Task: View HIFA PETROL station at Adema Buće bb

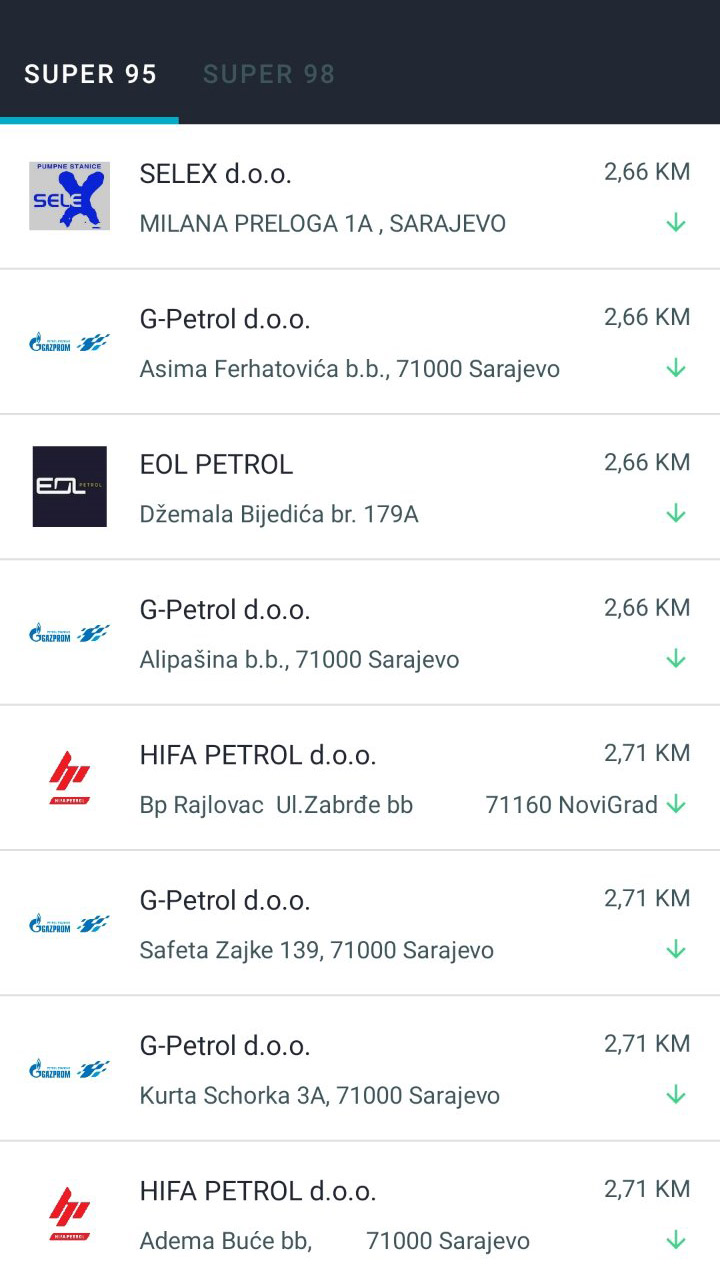Action: click(360, 1213)
